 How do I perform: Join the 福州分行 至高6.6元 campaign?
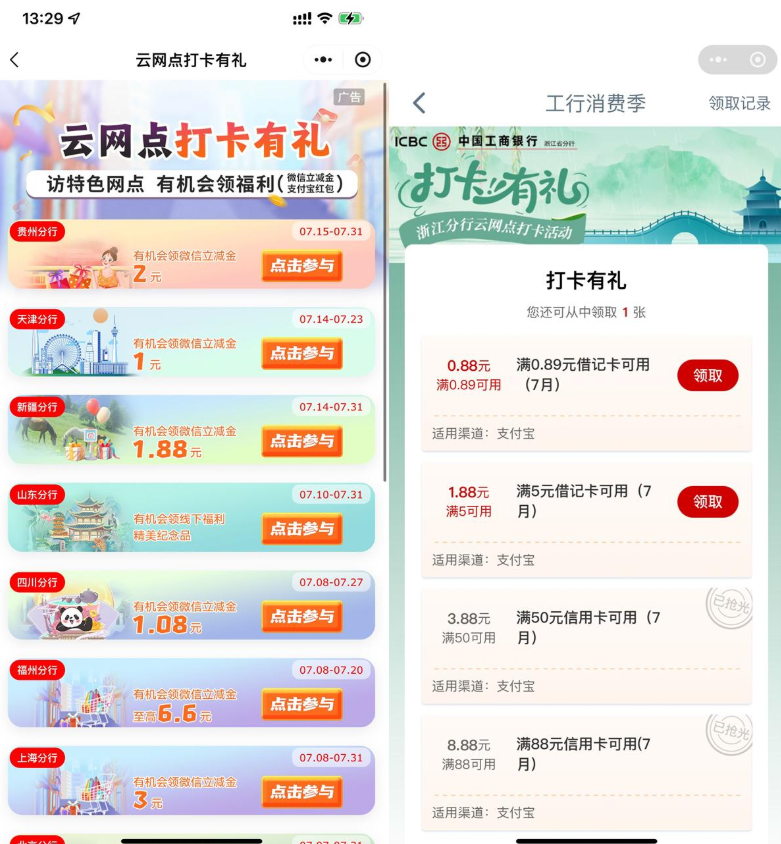click(303, 704)
